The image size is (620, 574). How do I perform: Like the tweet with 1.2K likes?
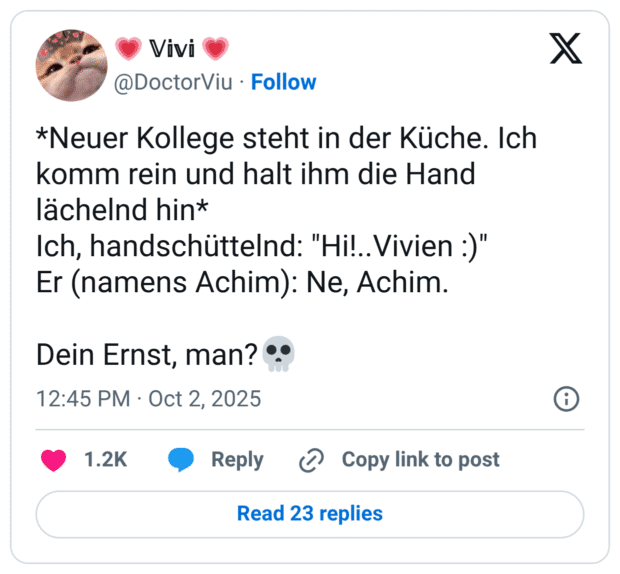53,460
